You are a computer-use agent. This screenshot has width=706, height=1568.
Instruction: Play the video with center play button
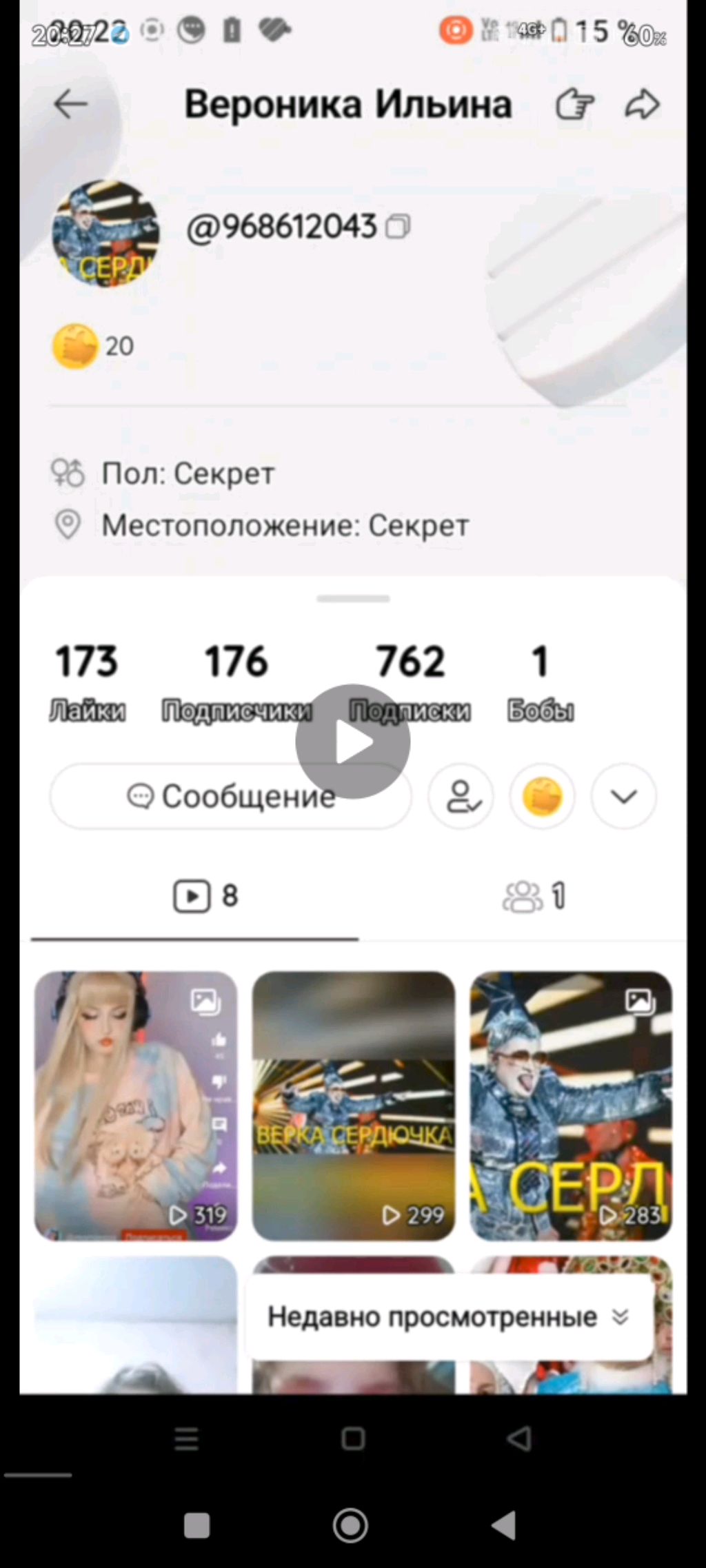(353, 742)
